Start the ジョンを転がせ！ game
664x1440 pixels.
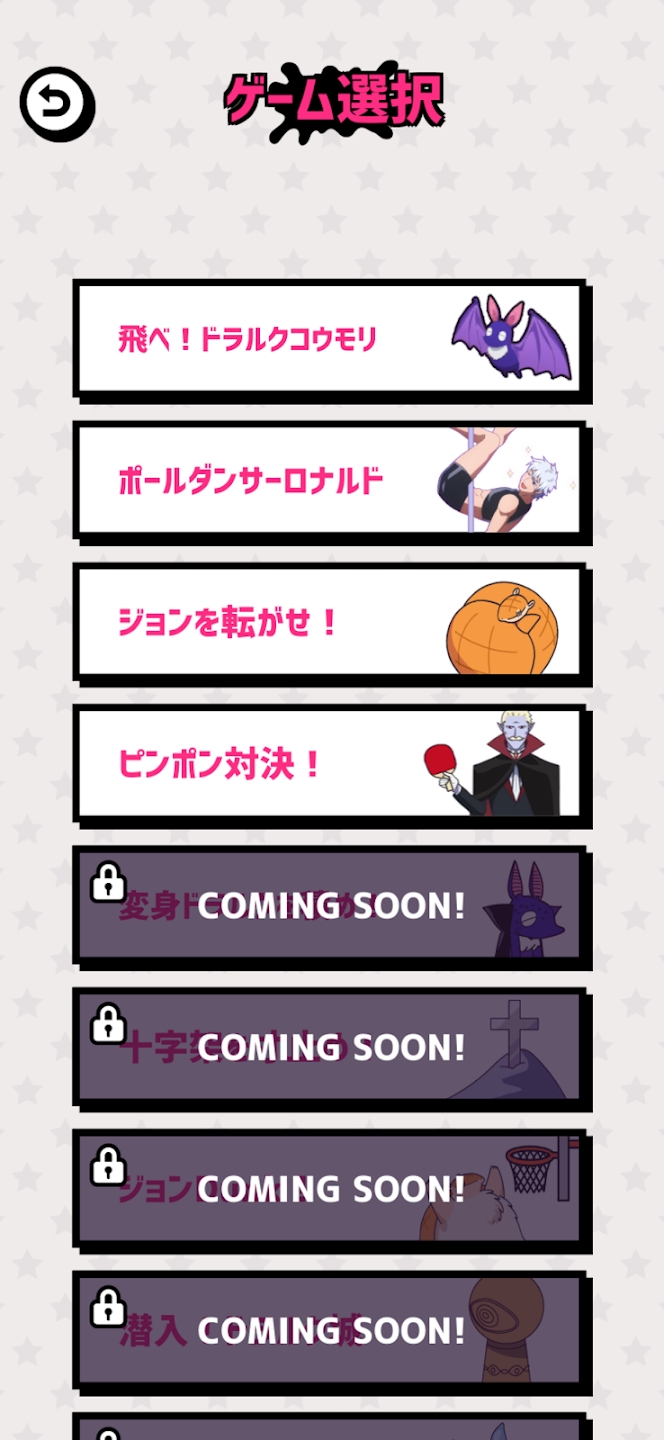(330, 623)
